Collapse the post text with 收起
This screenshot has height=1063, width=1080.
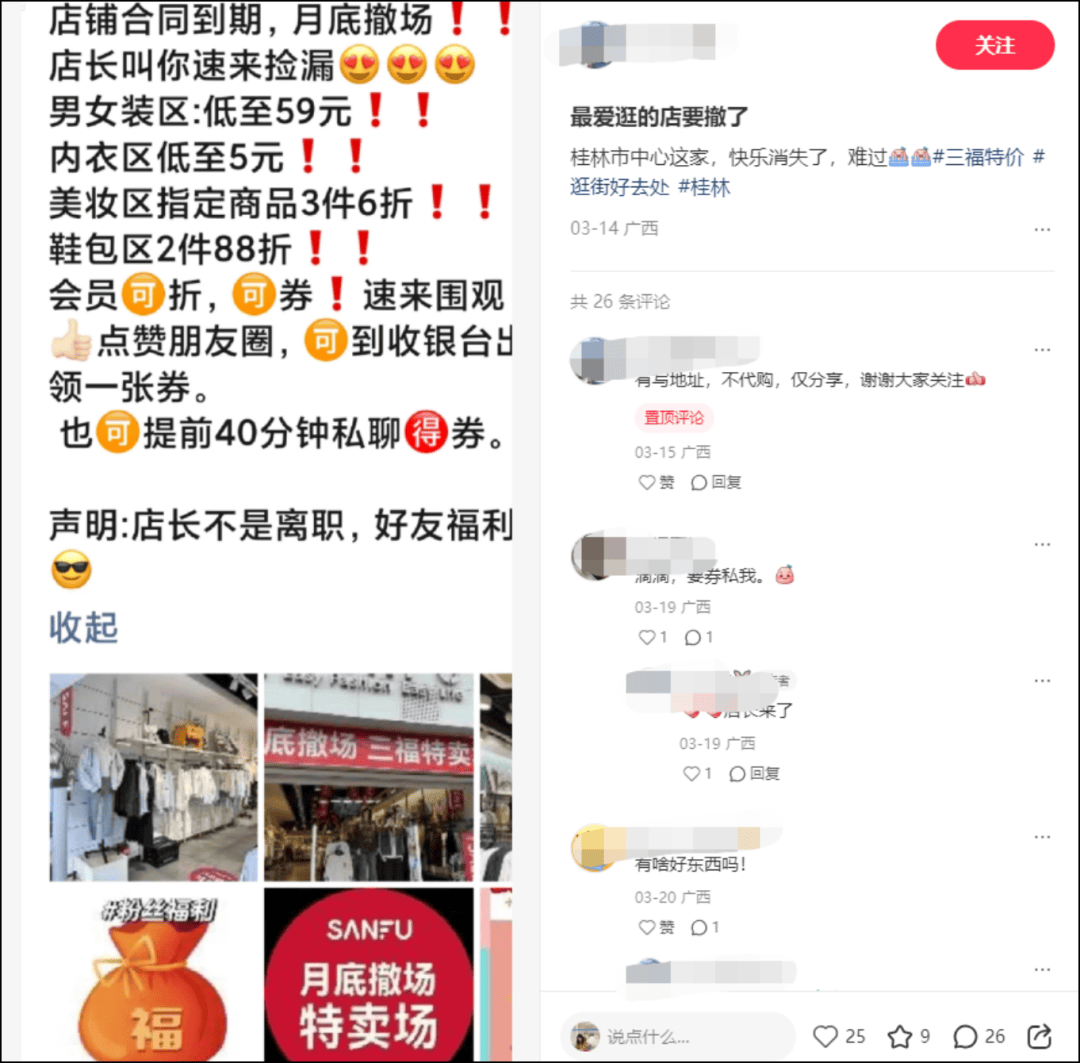coord(84,628)
